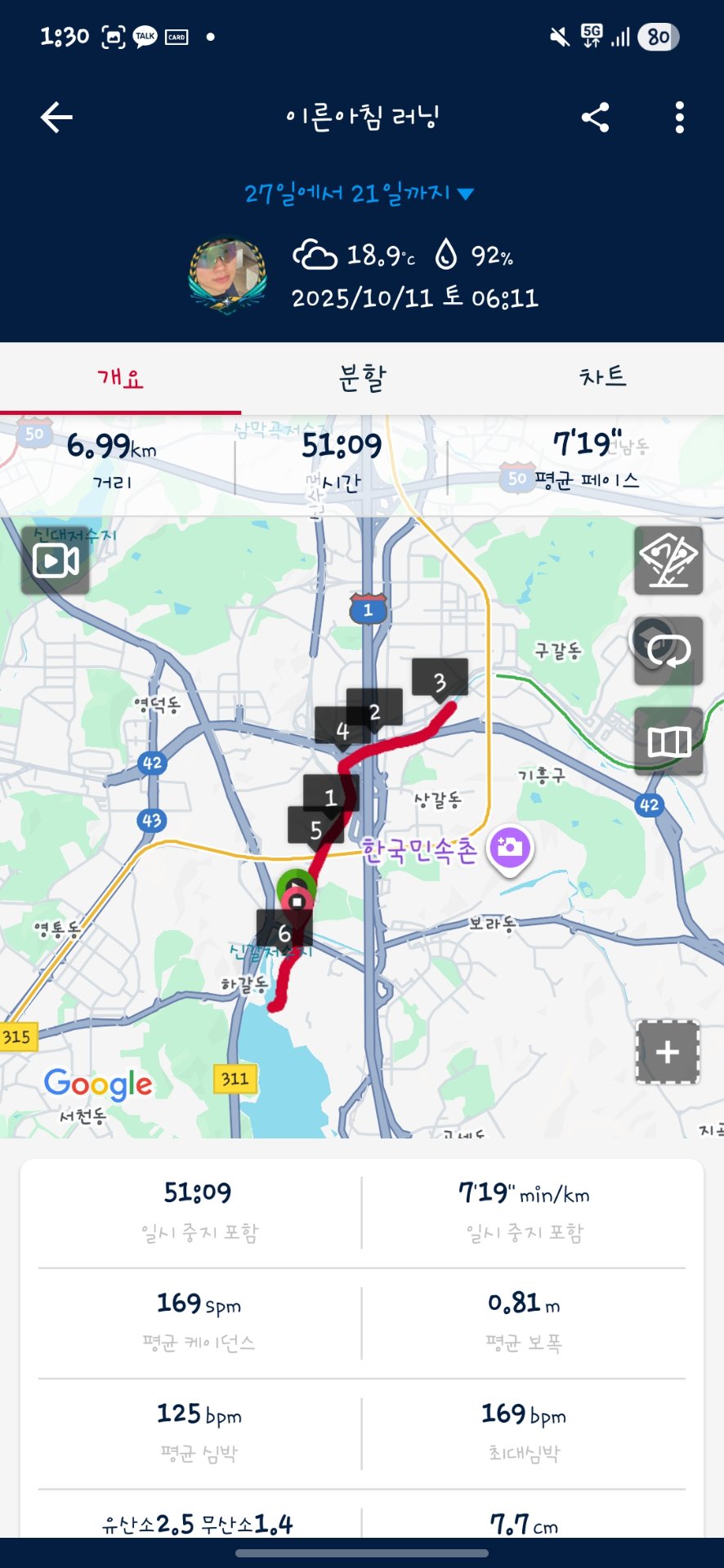Screen dimensions: 724x1568
Task: Select the 개요 tab
Action: 121,376
